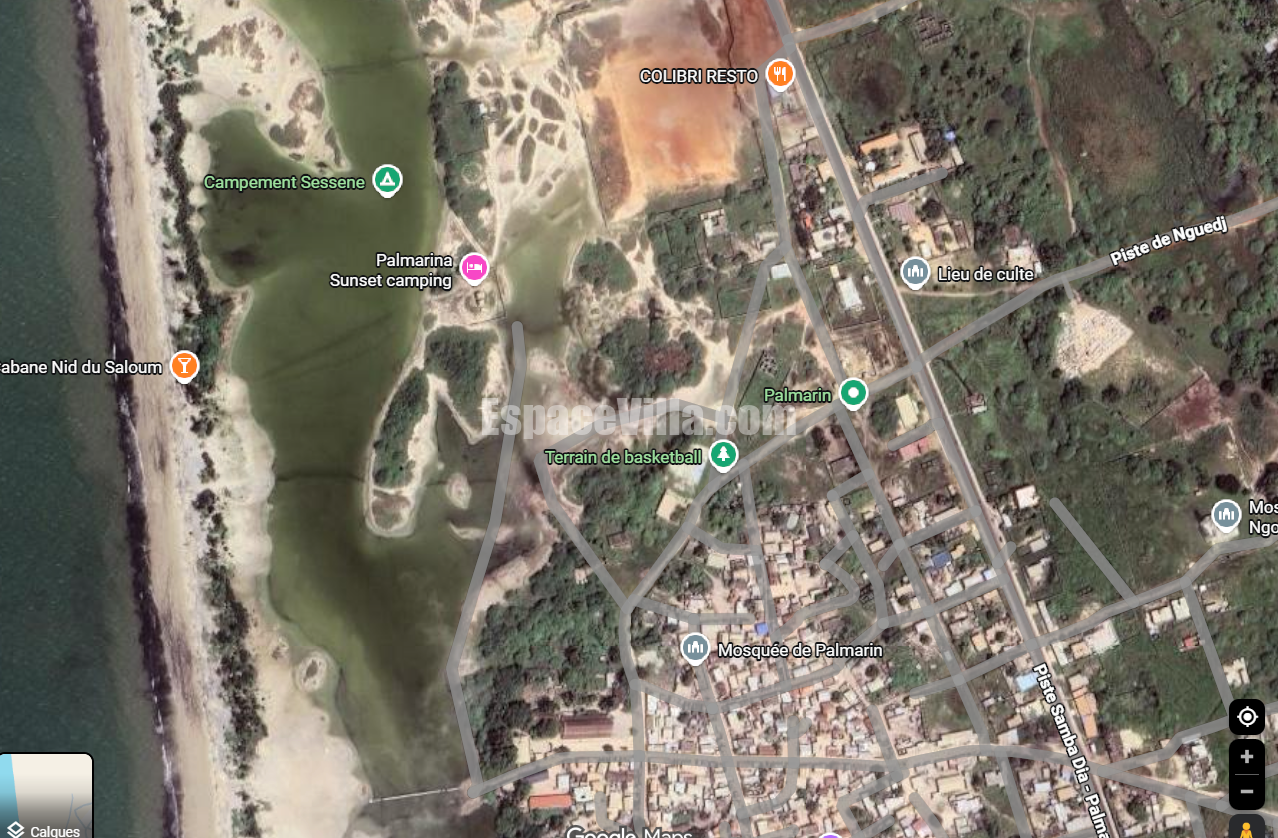The image size is (1278, 838).
Task: Open Campement Sessene campsite marker
Action: pyautogui.click(x=387, y=180)
